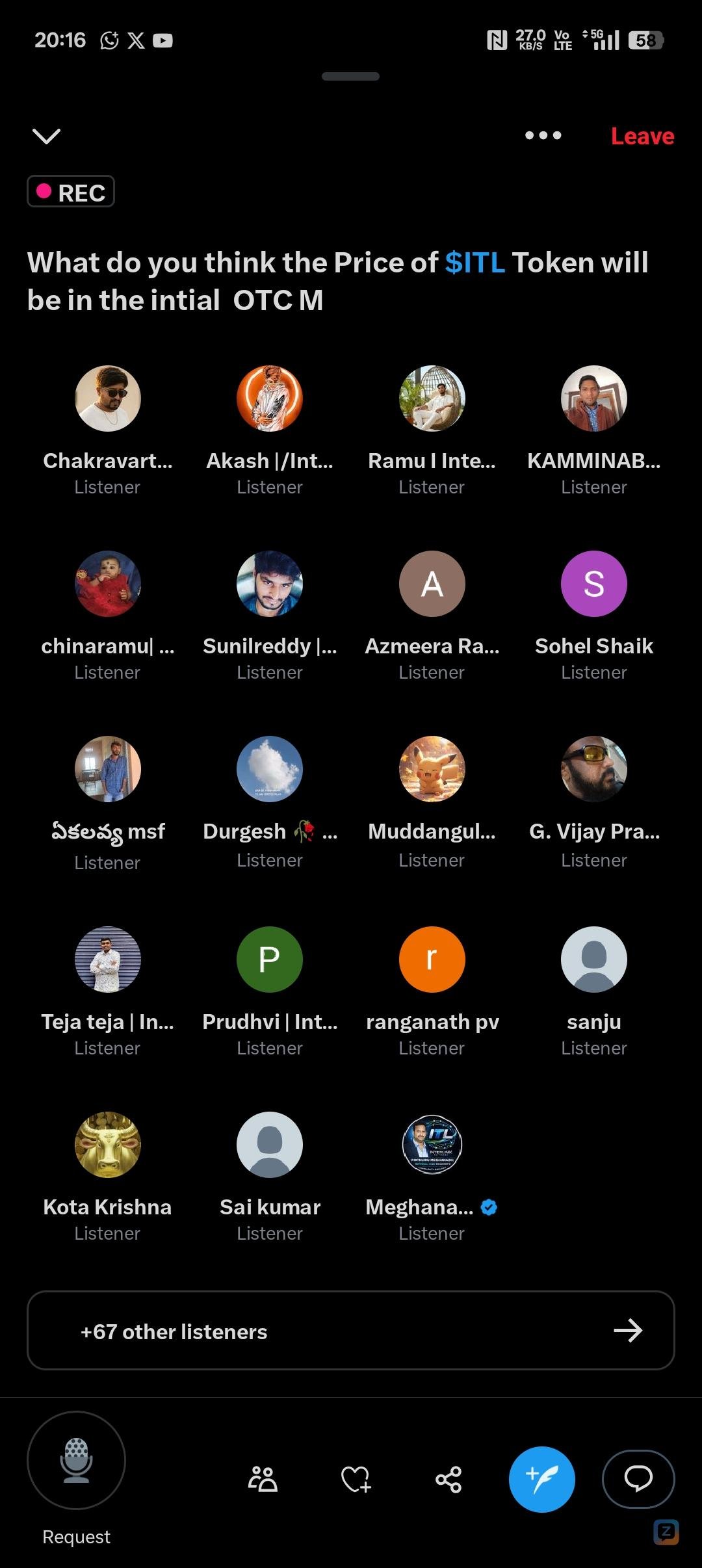Select listener Azmeera Ra...
Image resolution: width=702 pixels, height=1568 pixels.
click(432, 584)
